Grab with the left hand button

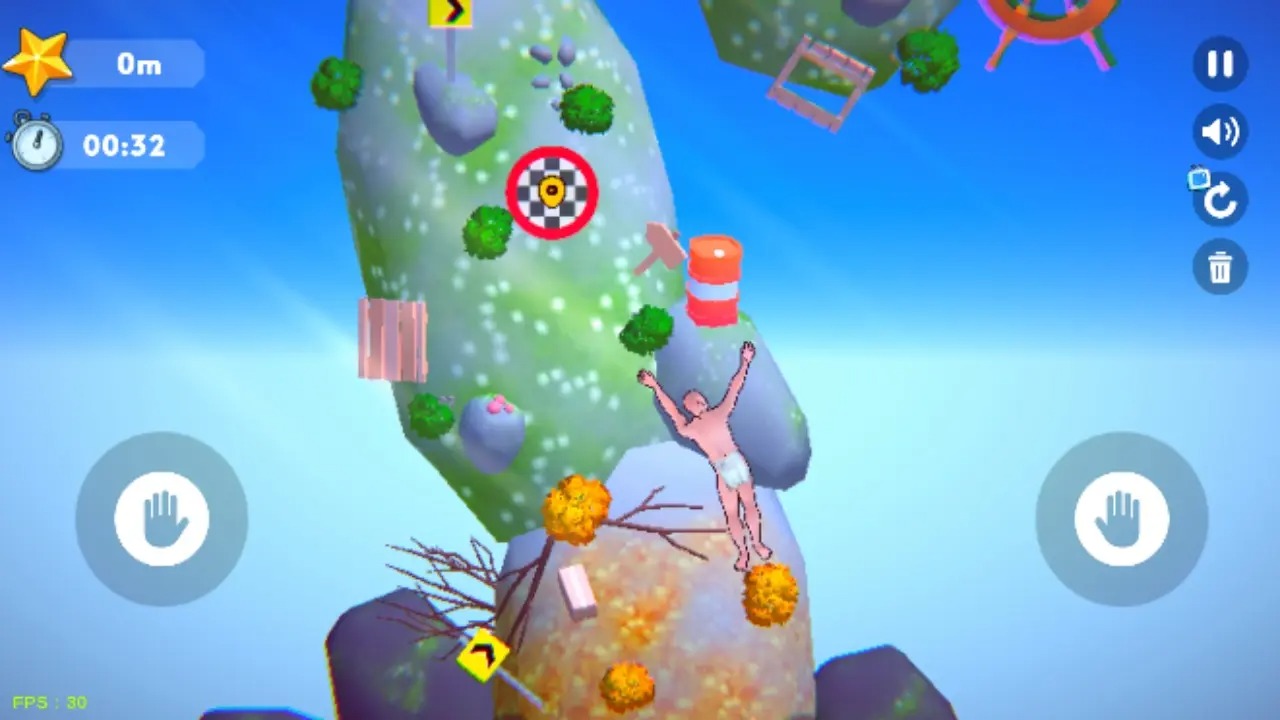coord(162,519)
